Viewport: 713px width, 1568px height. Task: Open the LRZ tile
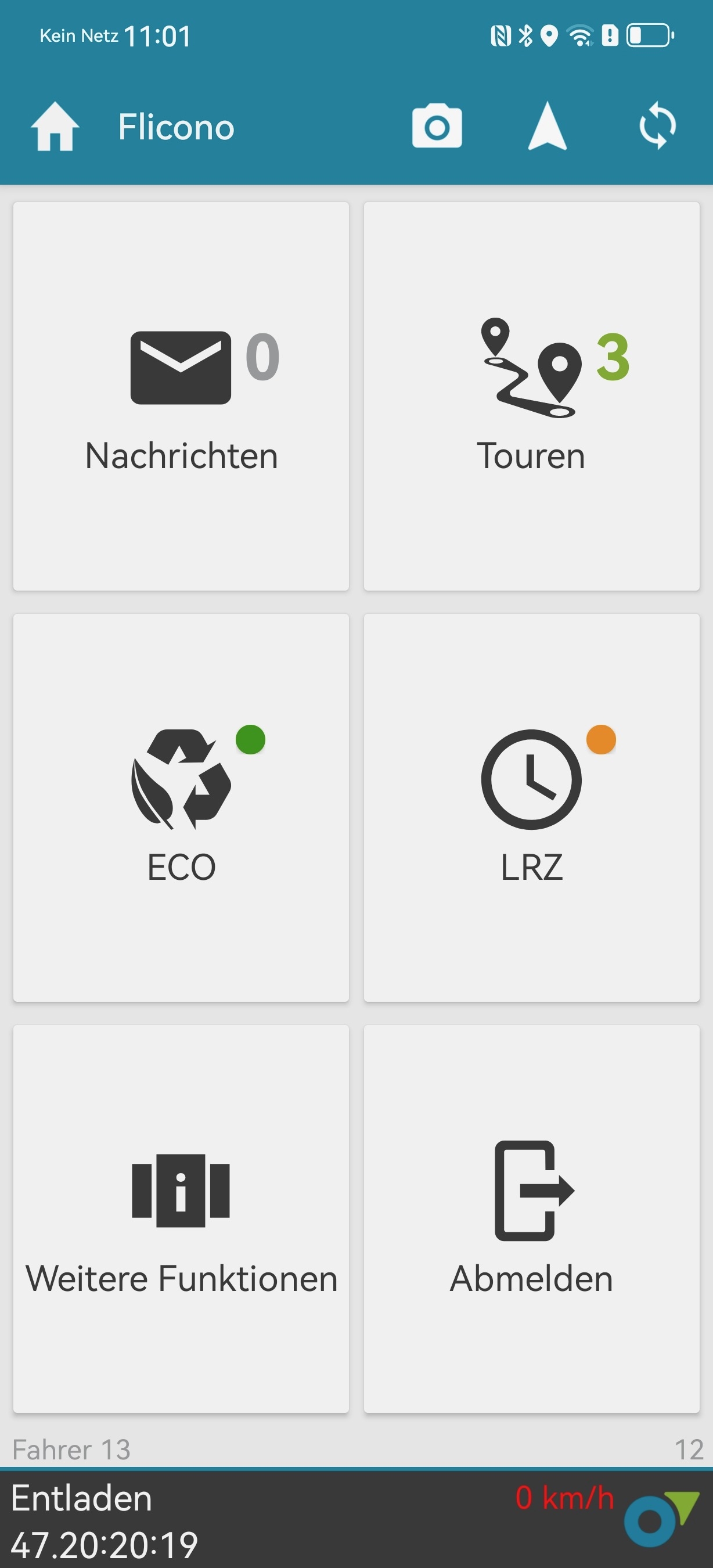coord(532,808)
